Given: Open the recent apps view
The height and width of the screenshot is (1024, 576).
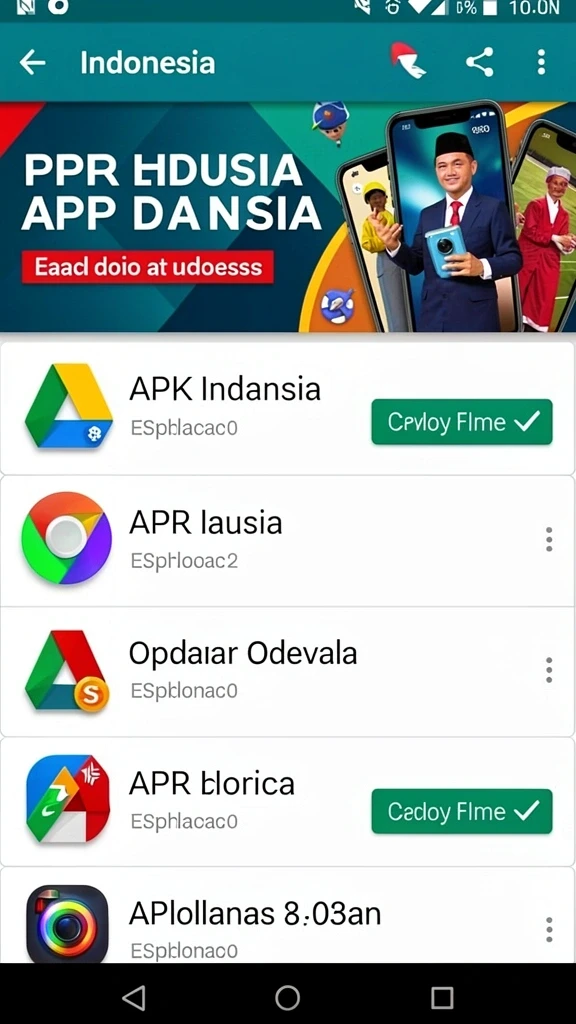Looking at the screenshot, I should pos(442,997).
